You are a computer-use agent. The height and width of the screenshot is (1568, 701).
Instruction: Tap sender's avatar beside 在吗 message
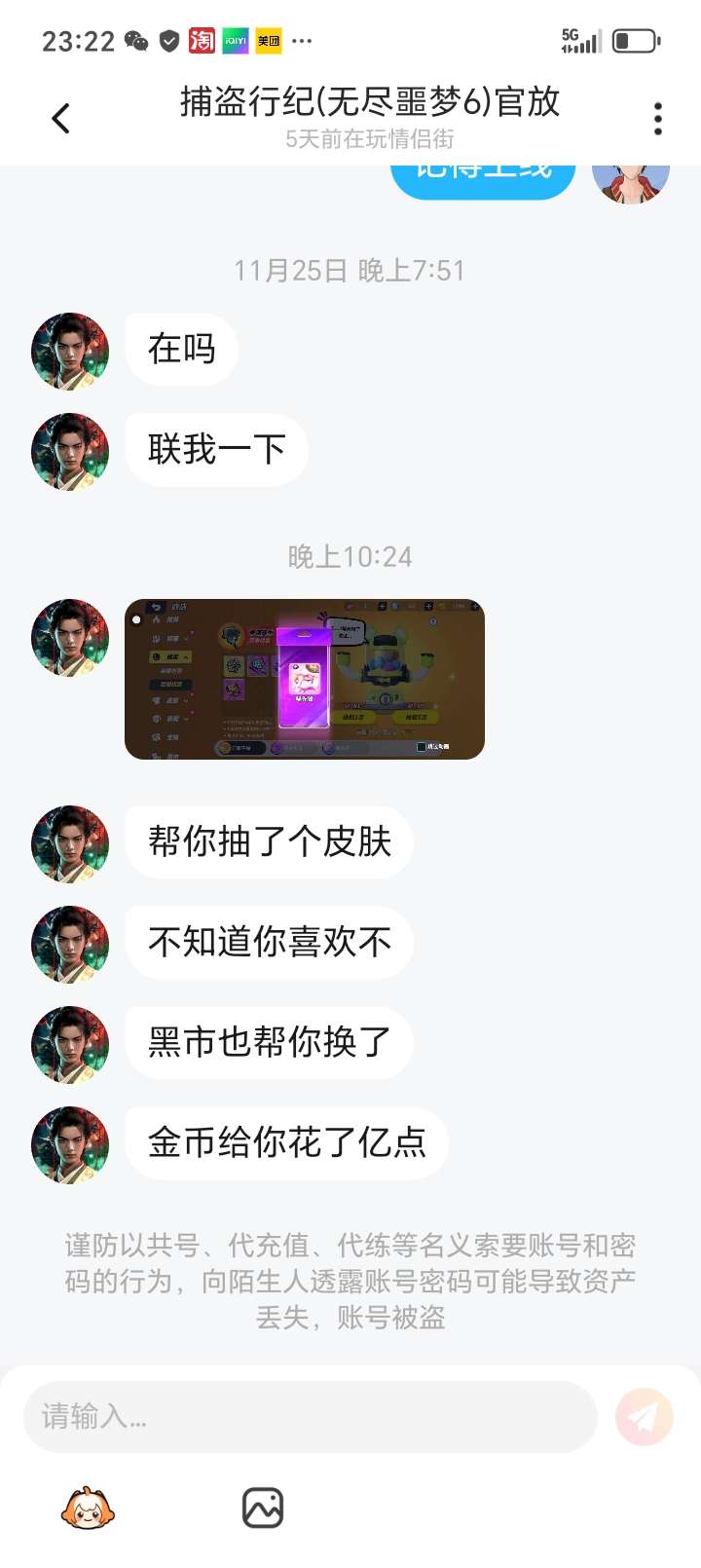[x=70, y=352]
